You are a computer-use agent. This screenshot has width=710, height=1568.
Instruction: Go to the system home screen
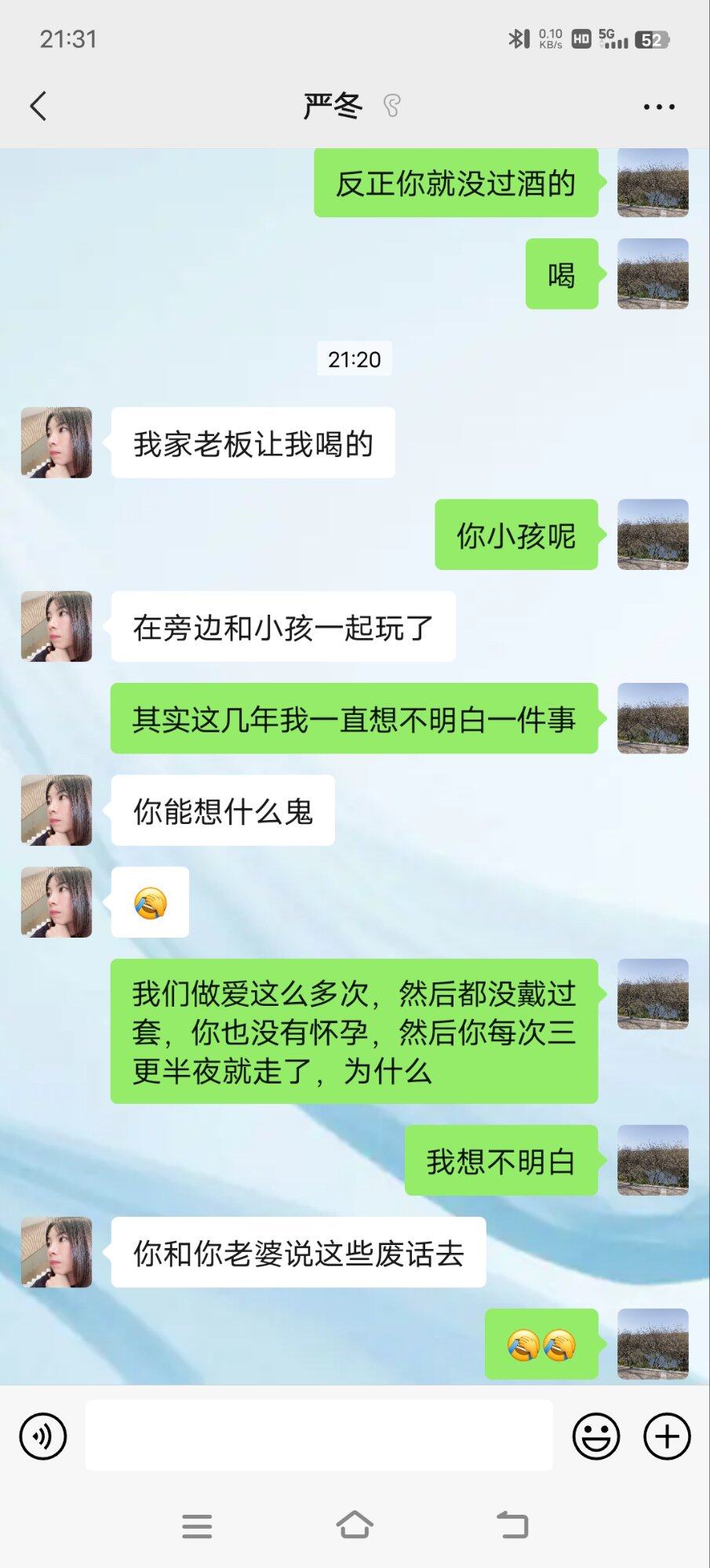coord(355,1526)
